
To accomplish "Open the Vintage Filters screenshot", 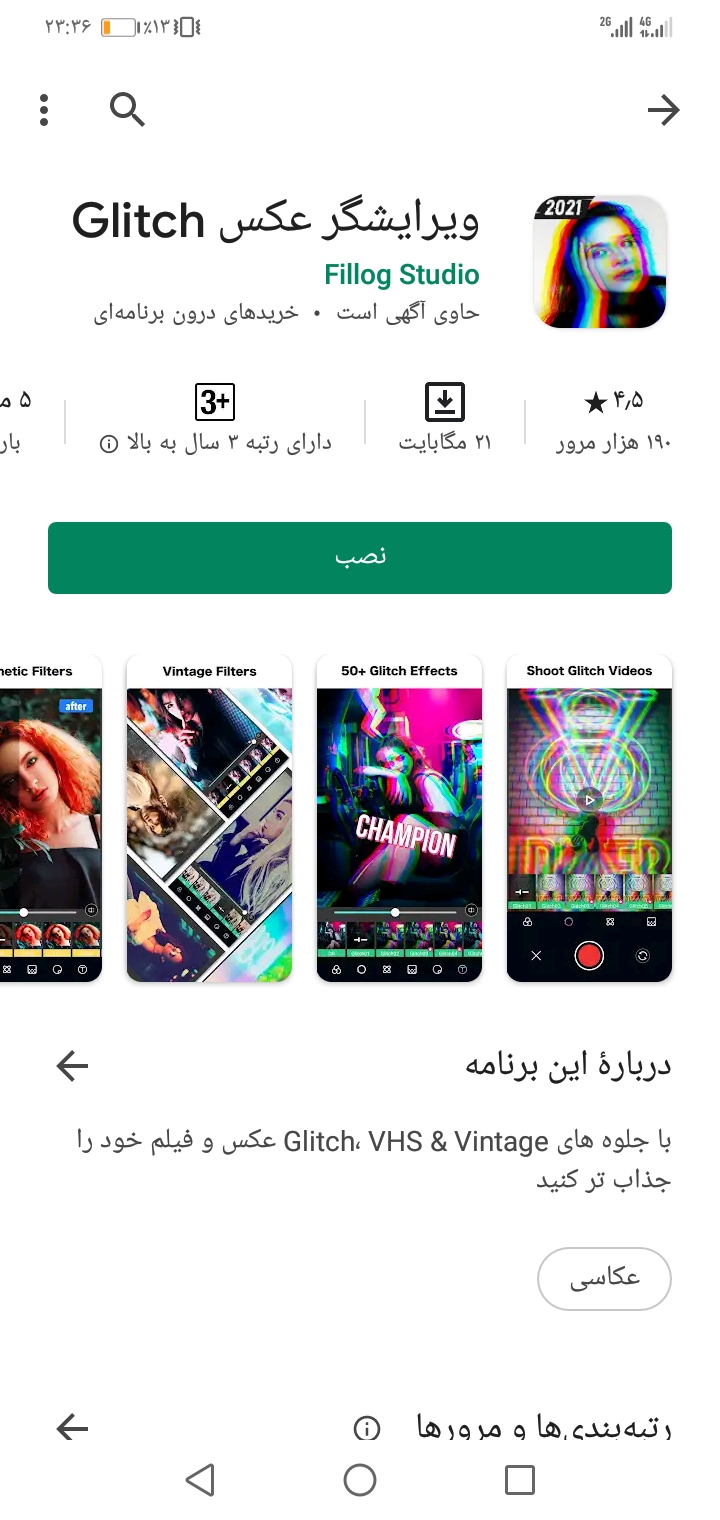I will (x=209, y=818).
